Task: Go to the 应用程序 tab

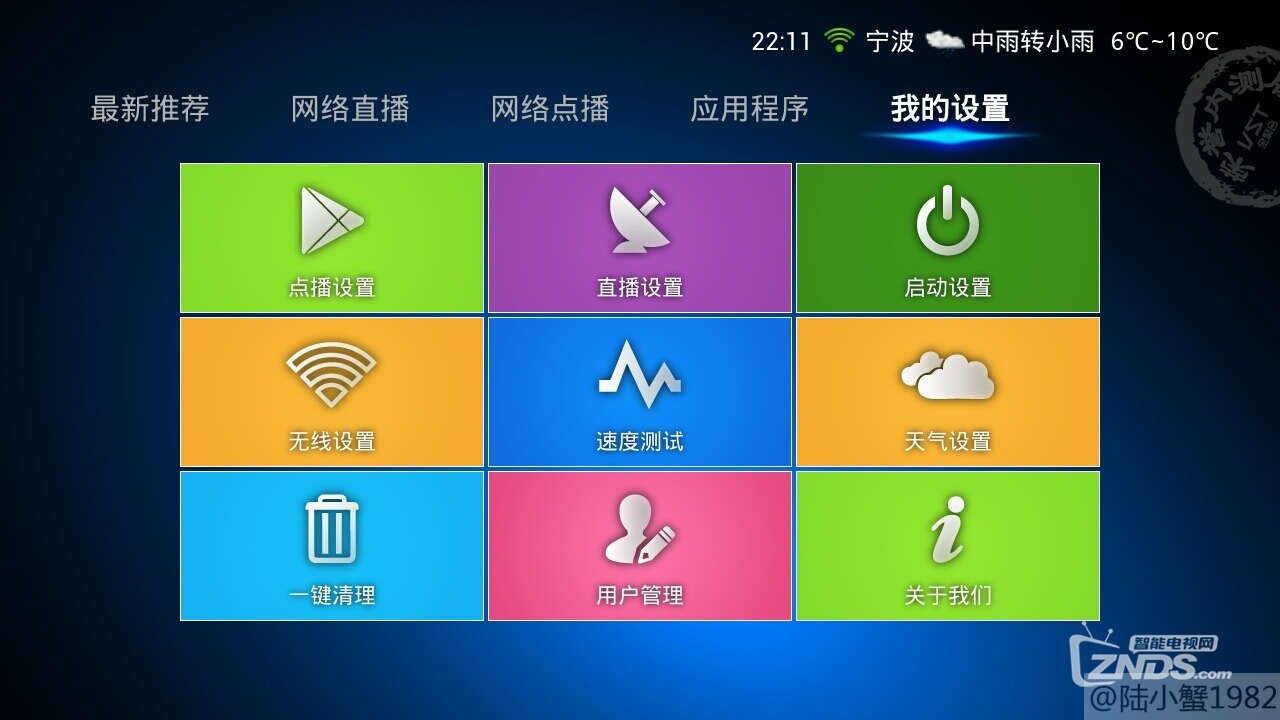Action: point(750,108)
